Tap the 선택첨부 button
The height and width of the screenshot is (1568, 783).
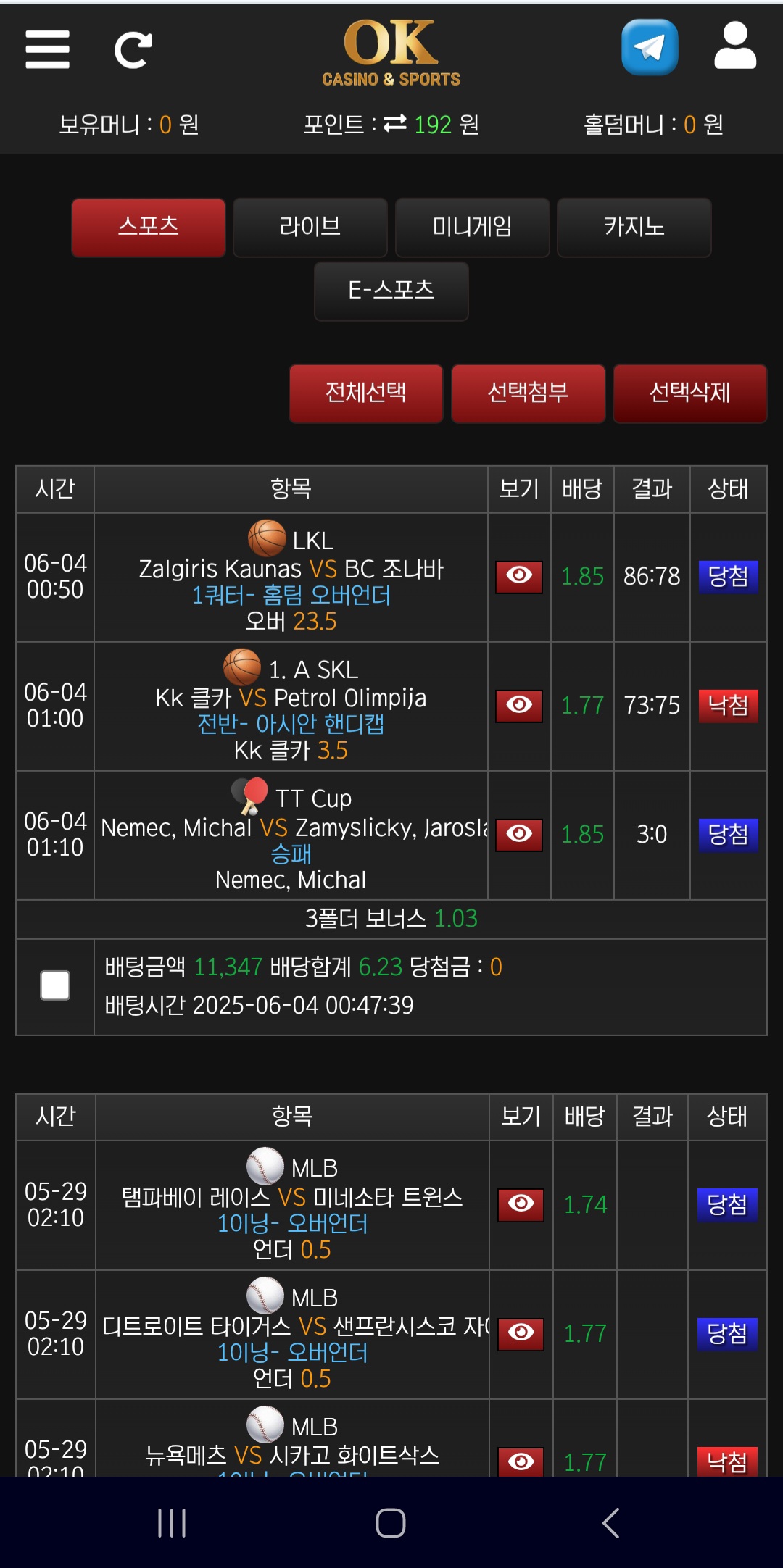pos(529,393)
